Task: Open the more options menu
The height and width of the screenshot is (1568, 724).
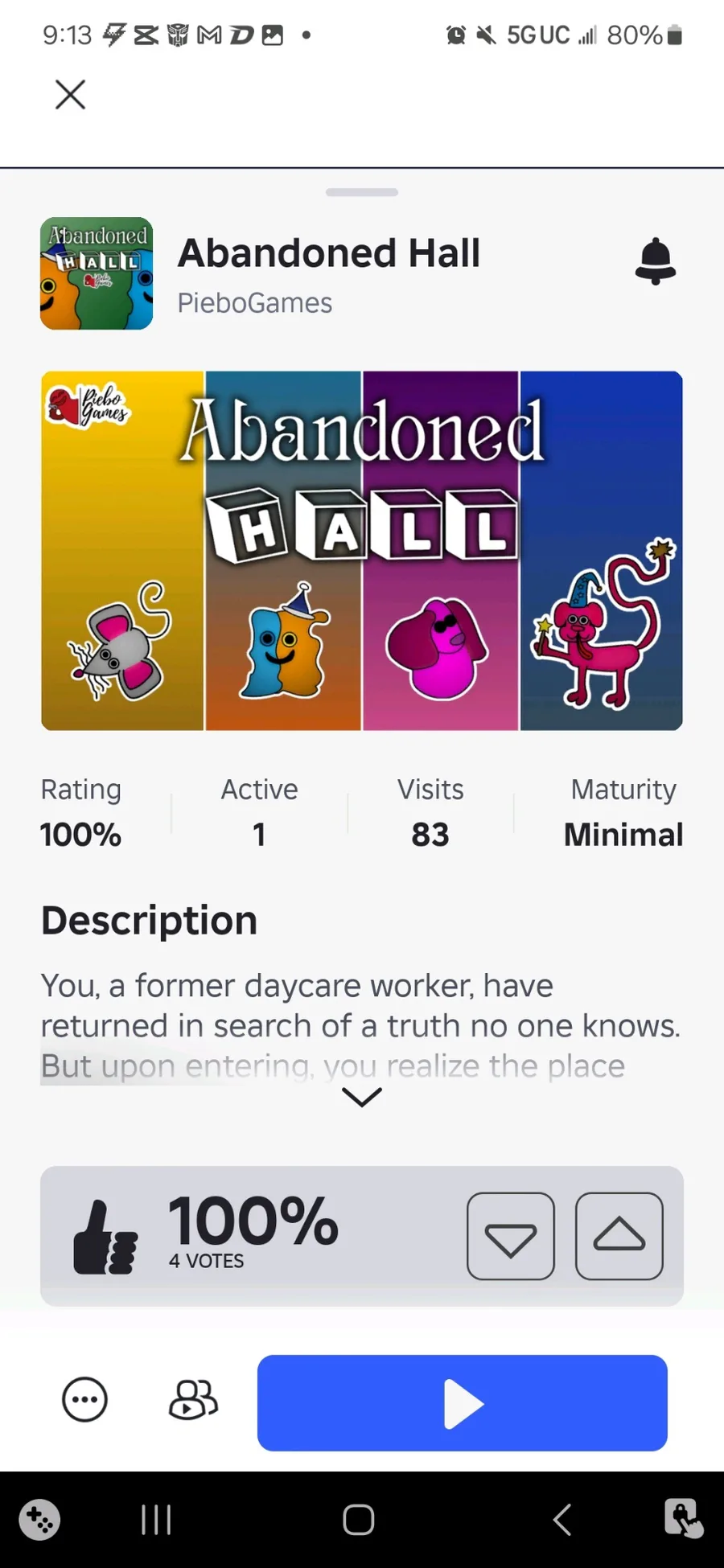Action: pos(84,1400)
